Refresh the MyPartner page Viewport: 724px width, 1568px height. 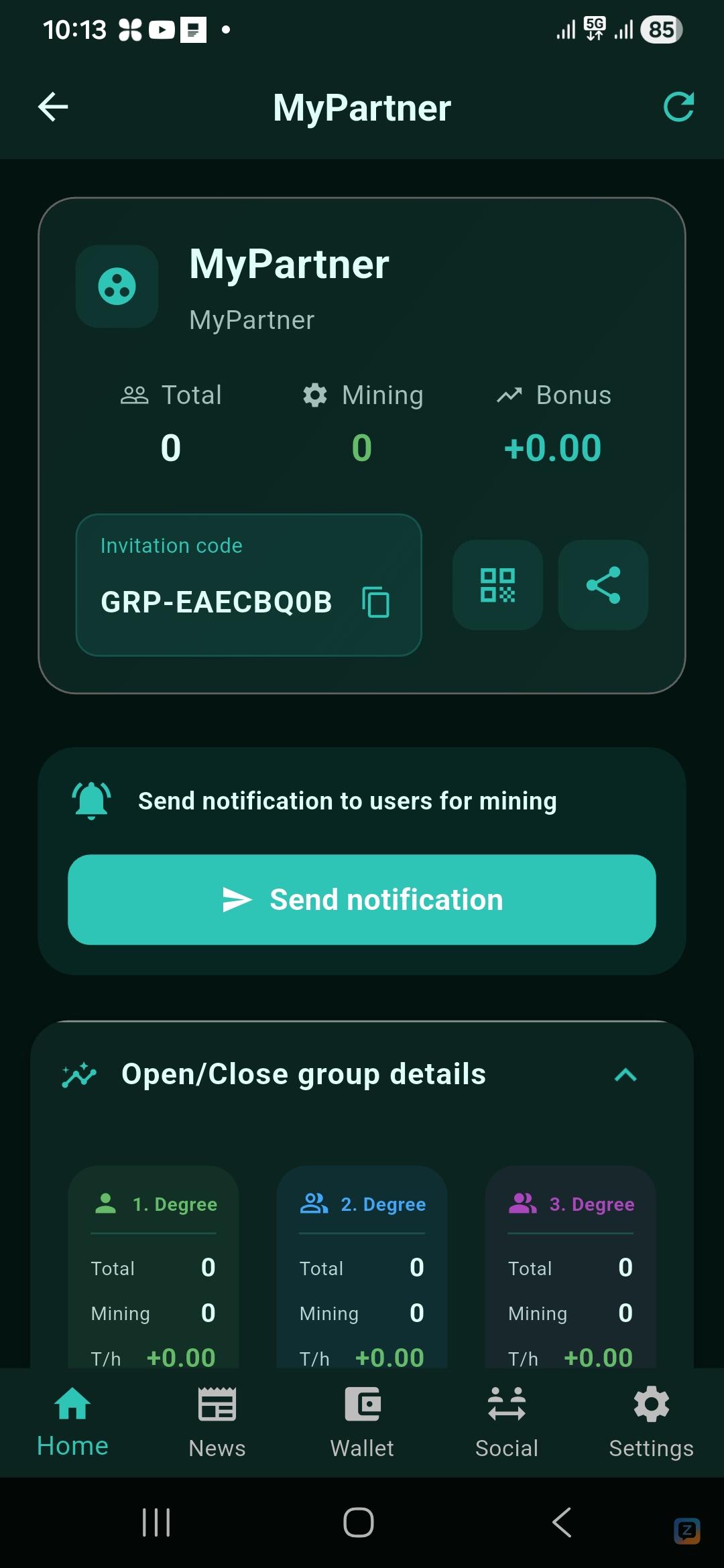point(679,107)
